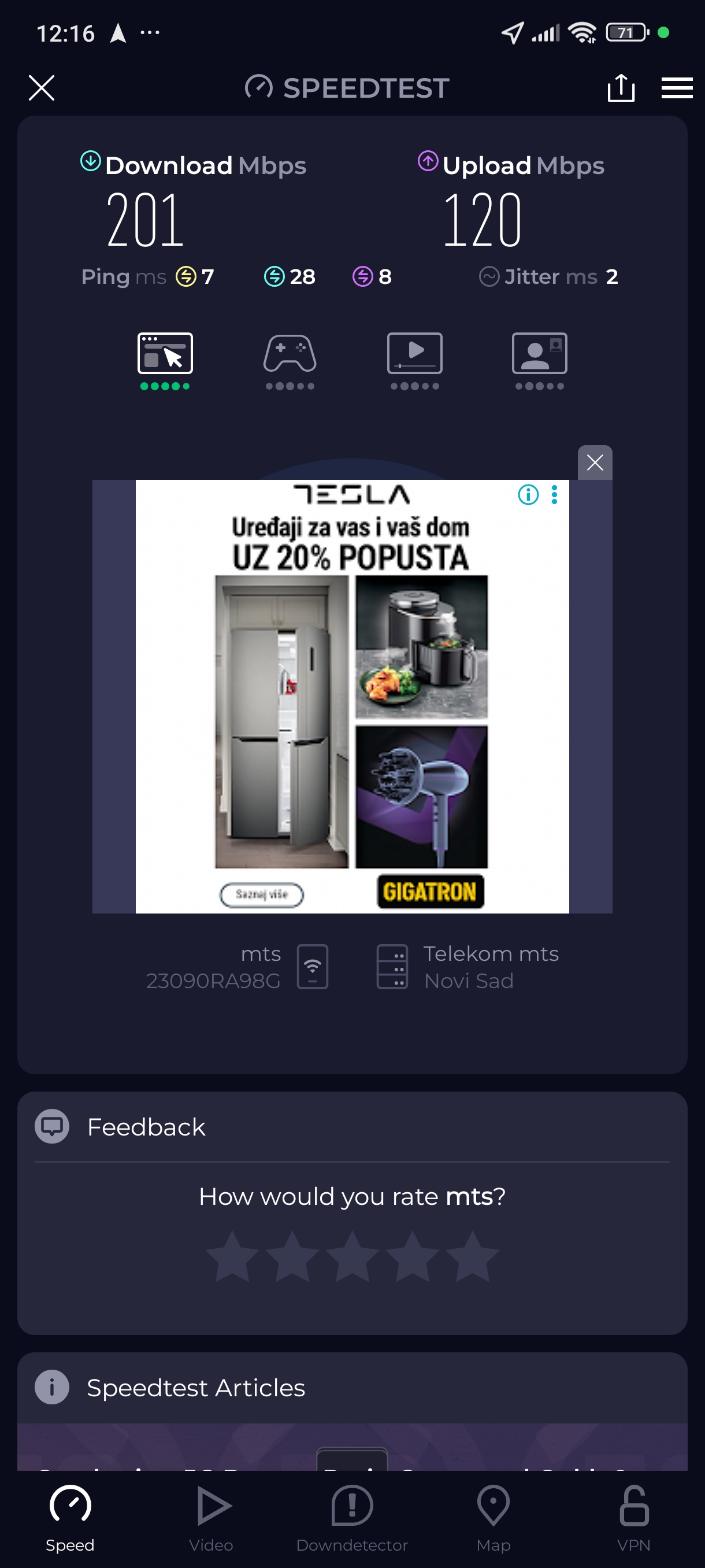Screen dimensions: 705x1568
Task: Dismiss the Tesla Gigatron advertisement
Action: coord(594,463)
